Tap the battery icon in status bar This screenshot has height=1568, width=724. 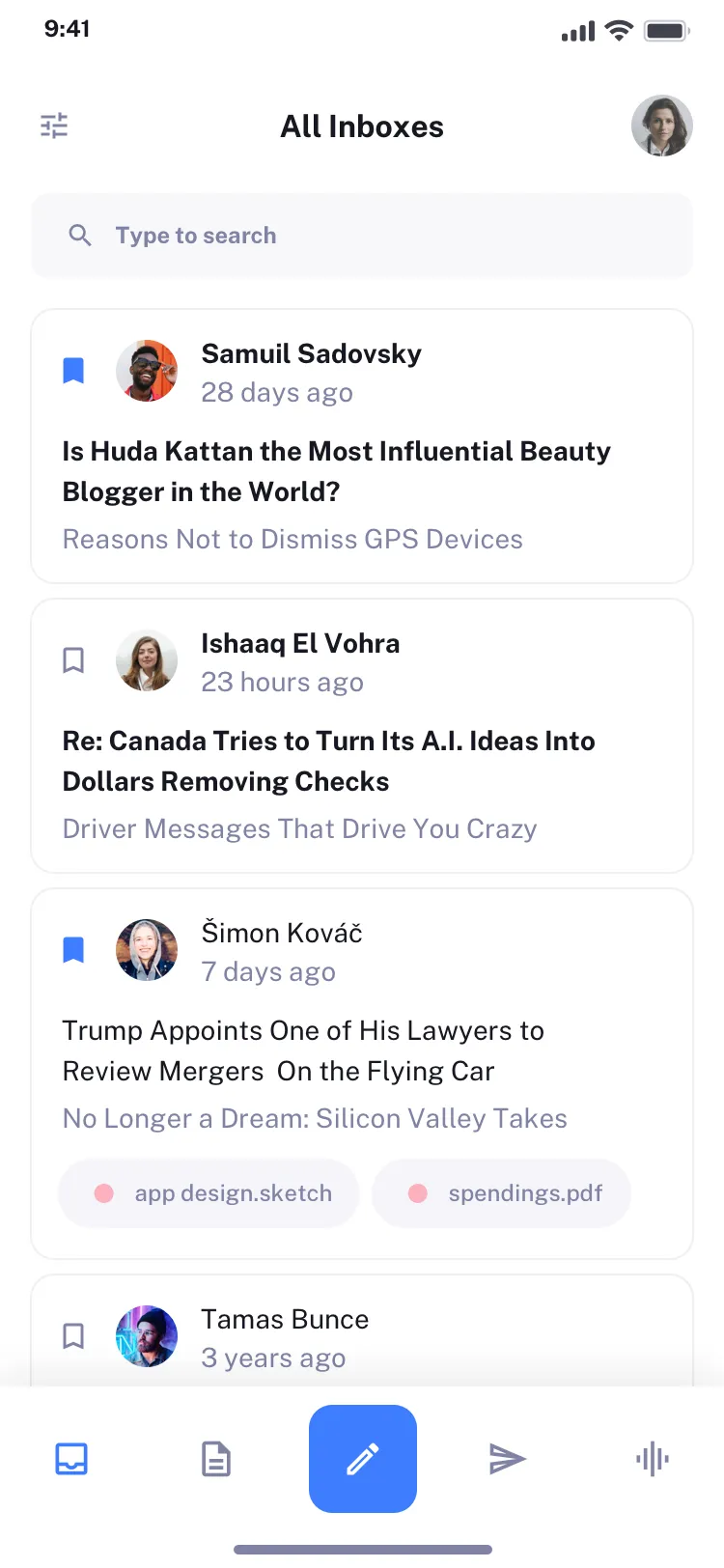click(667, 30)
